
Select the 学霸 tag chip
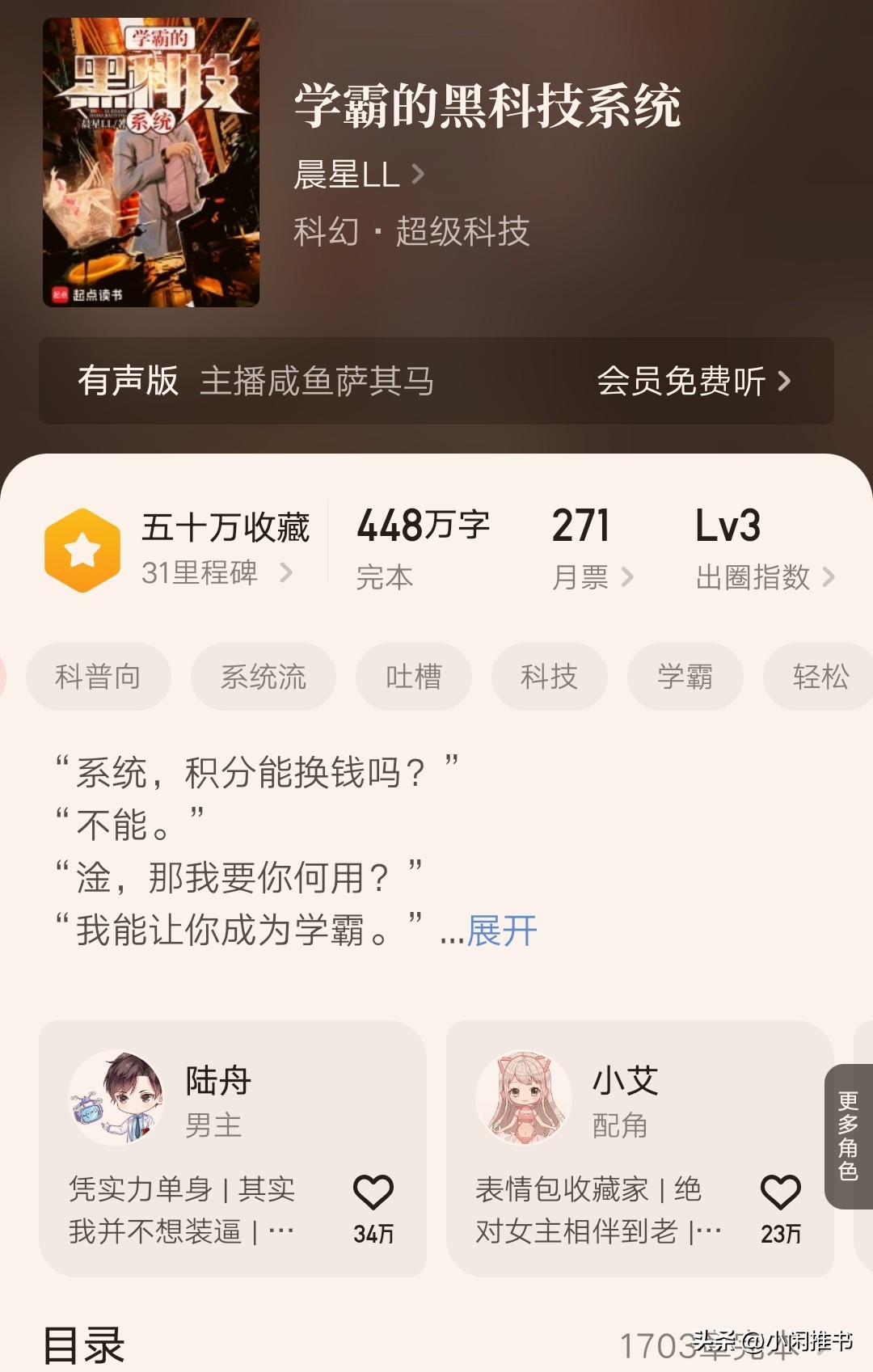point(685,677)
